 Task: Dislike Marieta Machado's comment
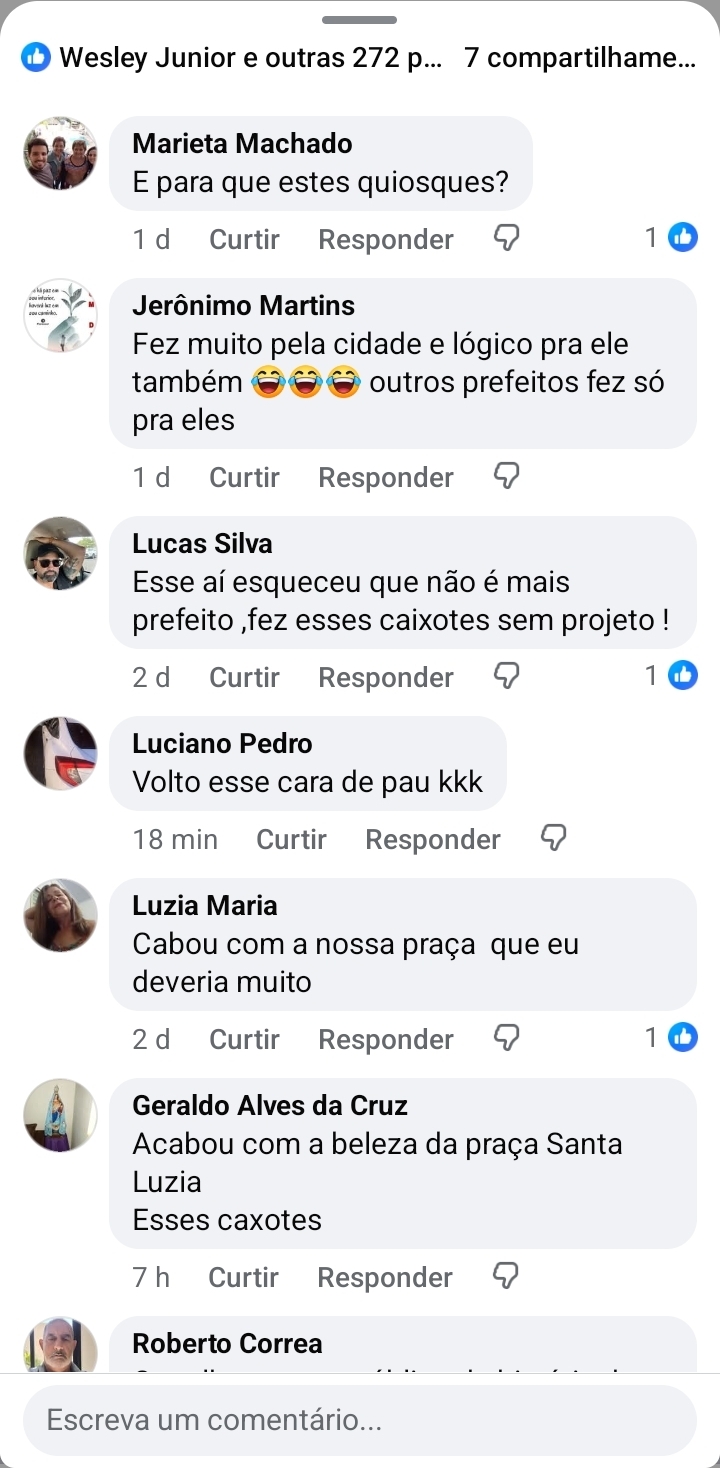click(x=507, y=238)
